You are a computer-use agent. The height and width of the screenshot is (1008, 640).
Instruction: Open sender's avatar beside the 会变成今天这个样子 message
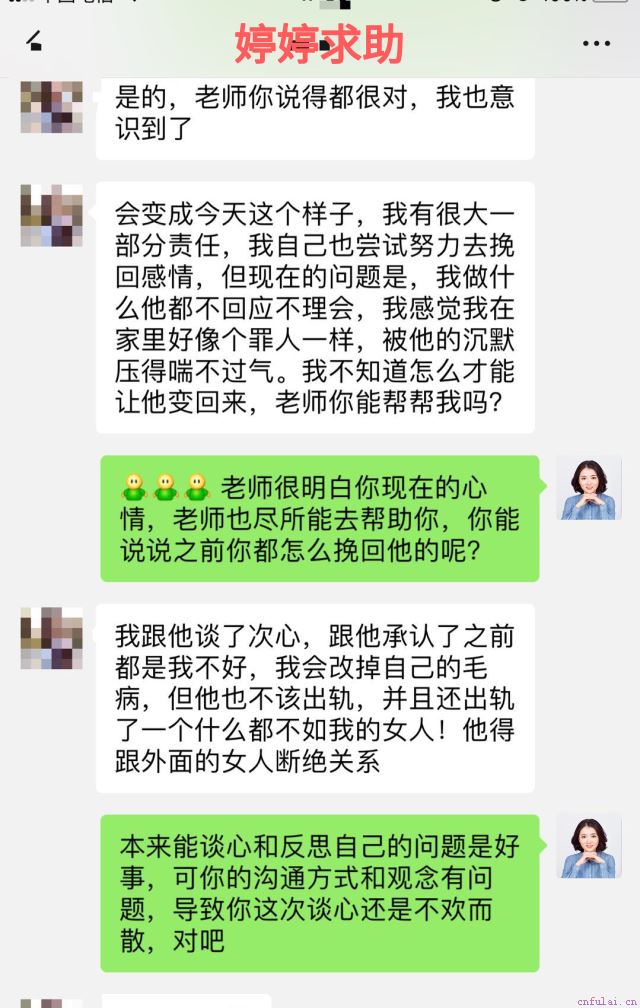(x=52, y=215)
